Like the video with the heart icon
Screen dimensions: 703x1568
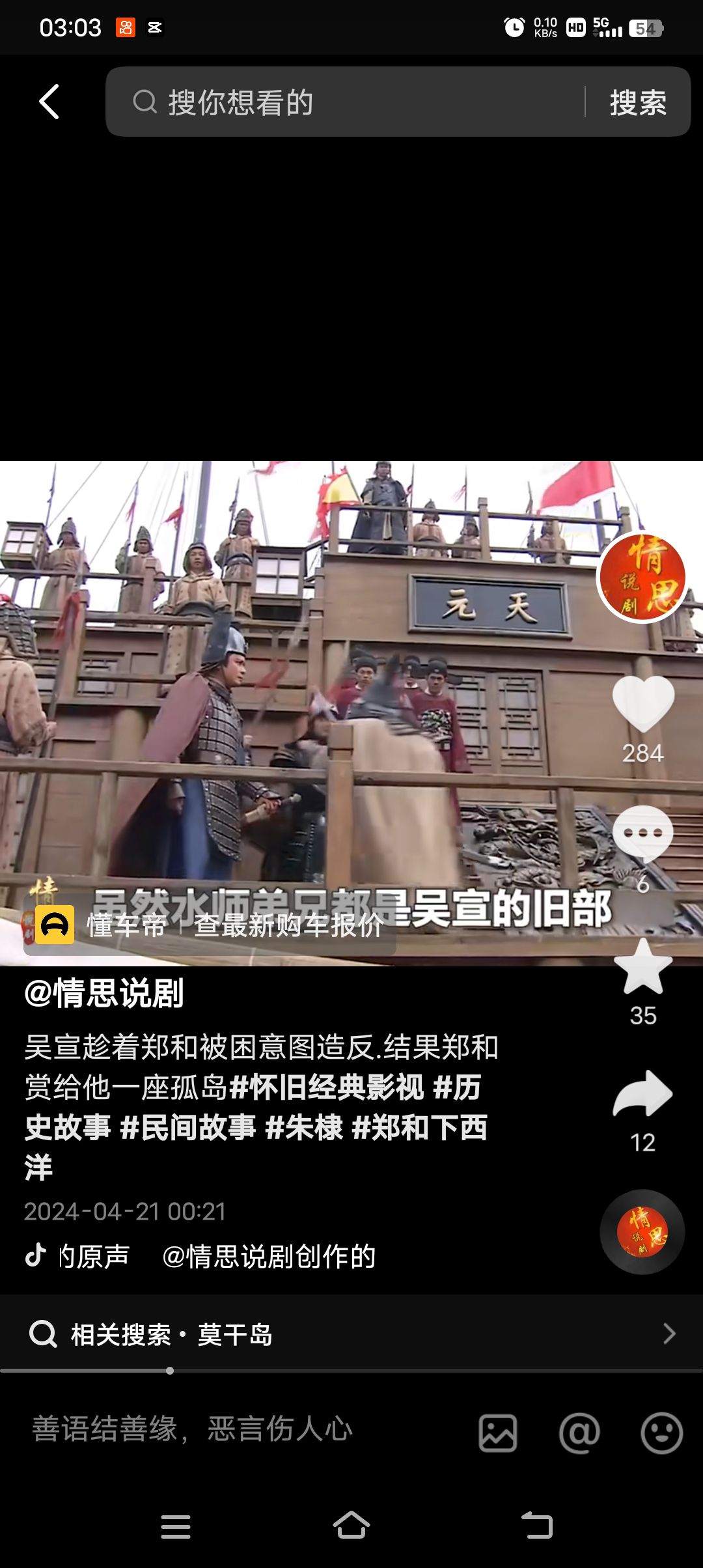point(642,703)
